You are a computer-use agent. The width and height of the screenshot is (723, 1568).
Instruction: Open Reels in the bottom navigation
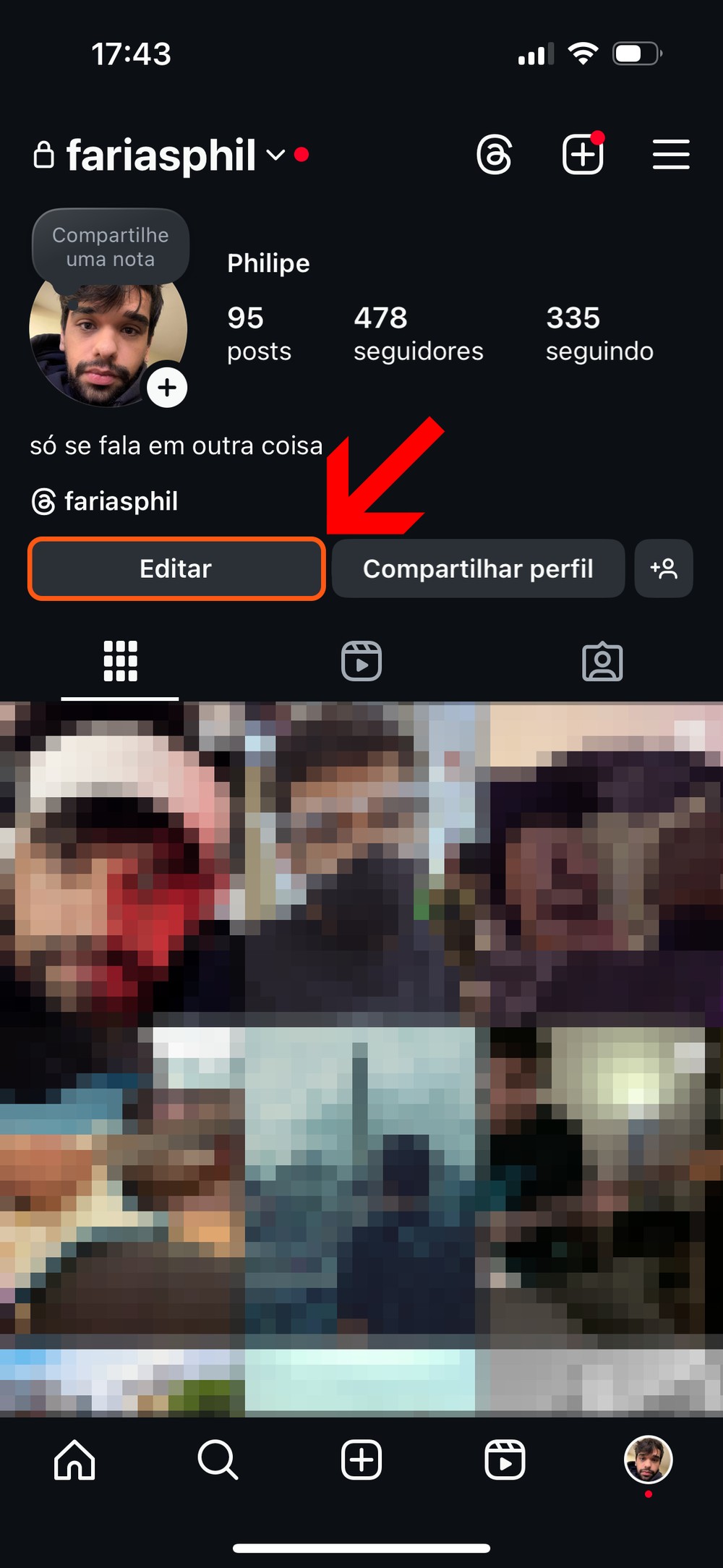coord(505,1460)
